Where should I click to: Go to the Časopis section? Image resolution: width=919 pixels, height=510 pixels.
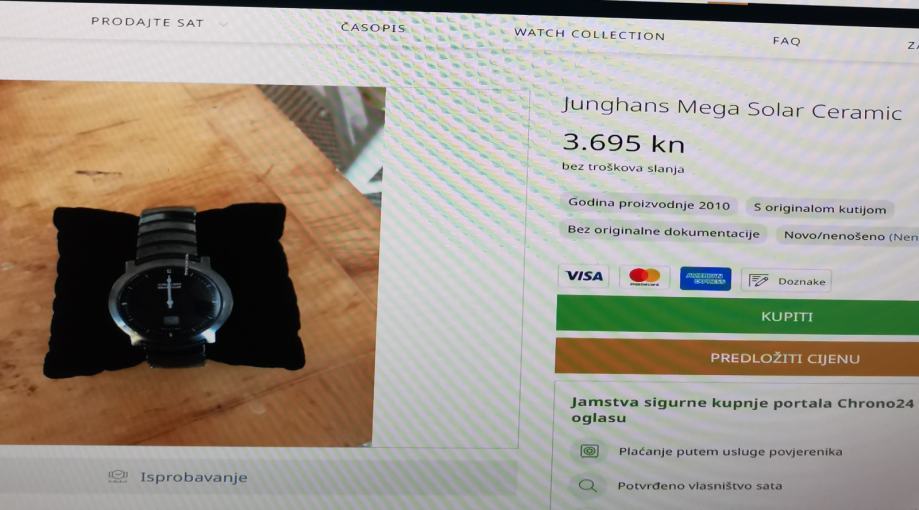tap(373, 28)
